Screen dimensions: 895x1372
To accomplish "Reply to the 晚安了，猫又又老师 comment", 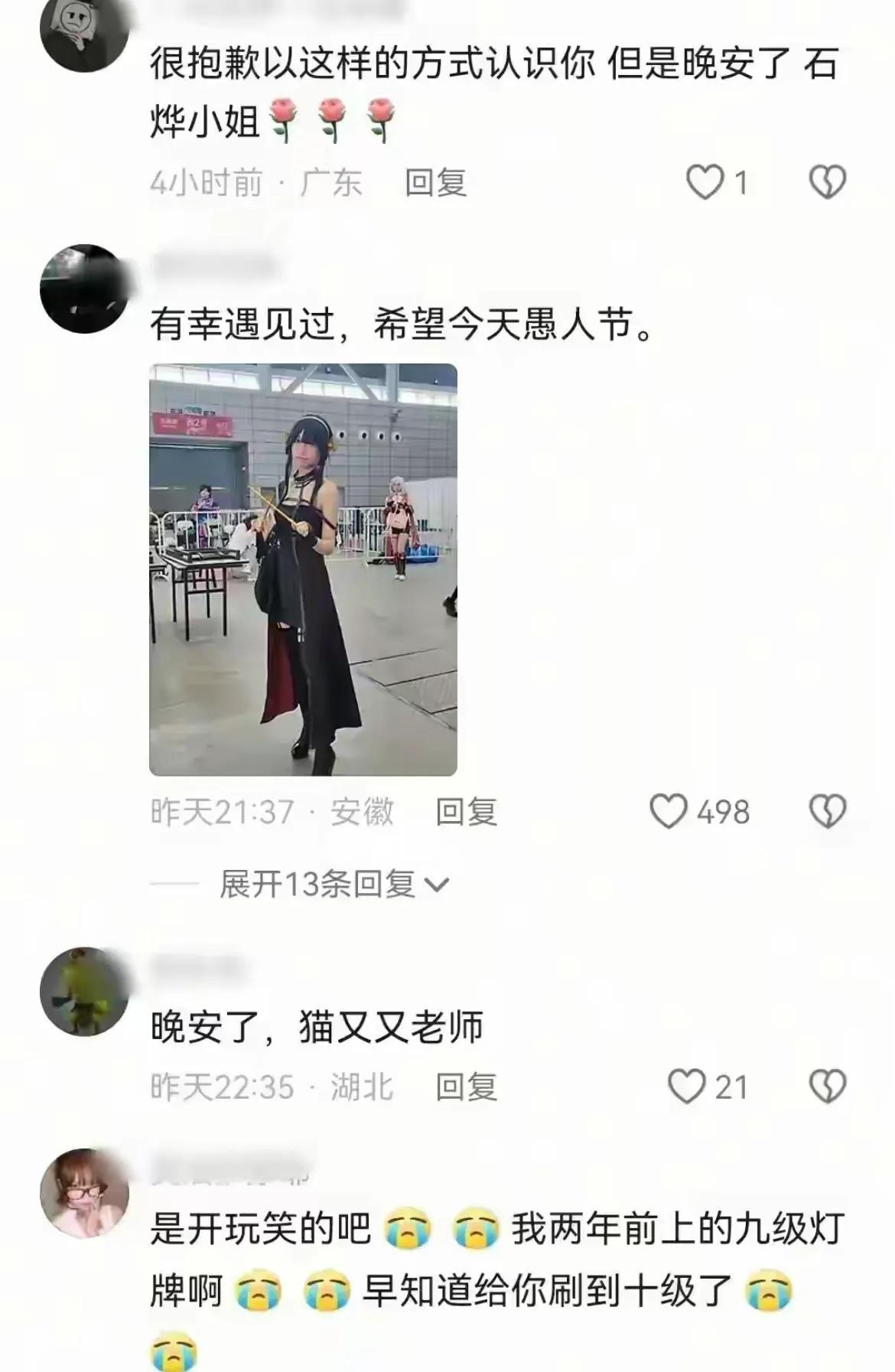I will pyautogui.click(x=466, y=1087).
